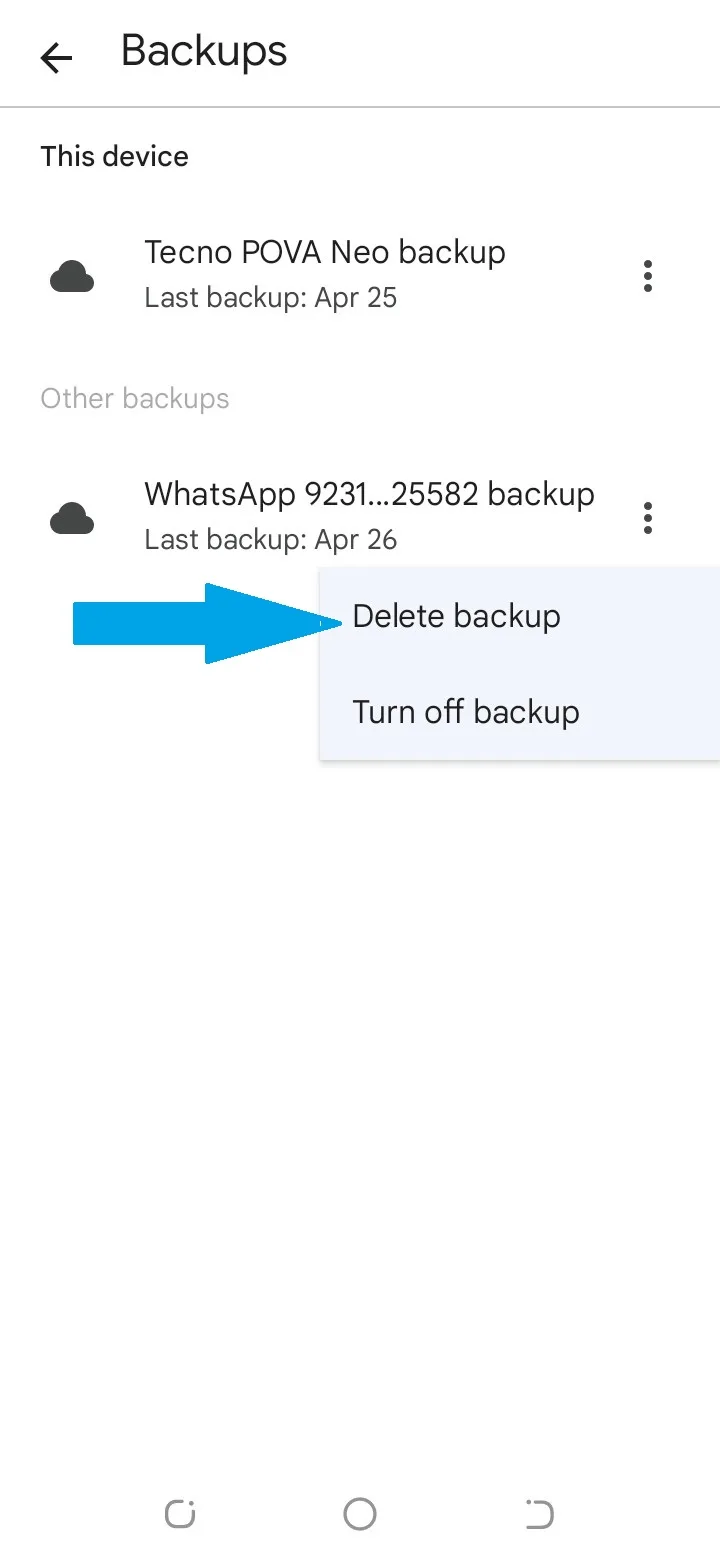Open options for Tecno POVA Neo backup
This screenshot has width=720, height=1562.
[648, 275]
